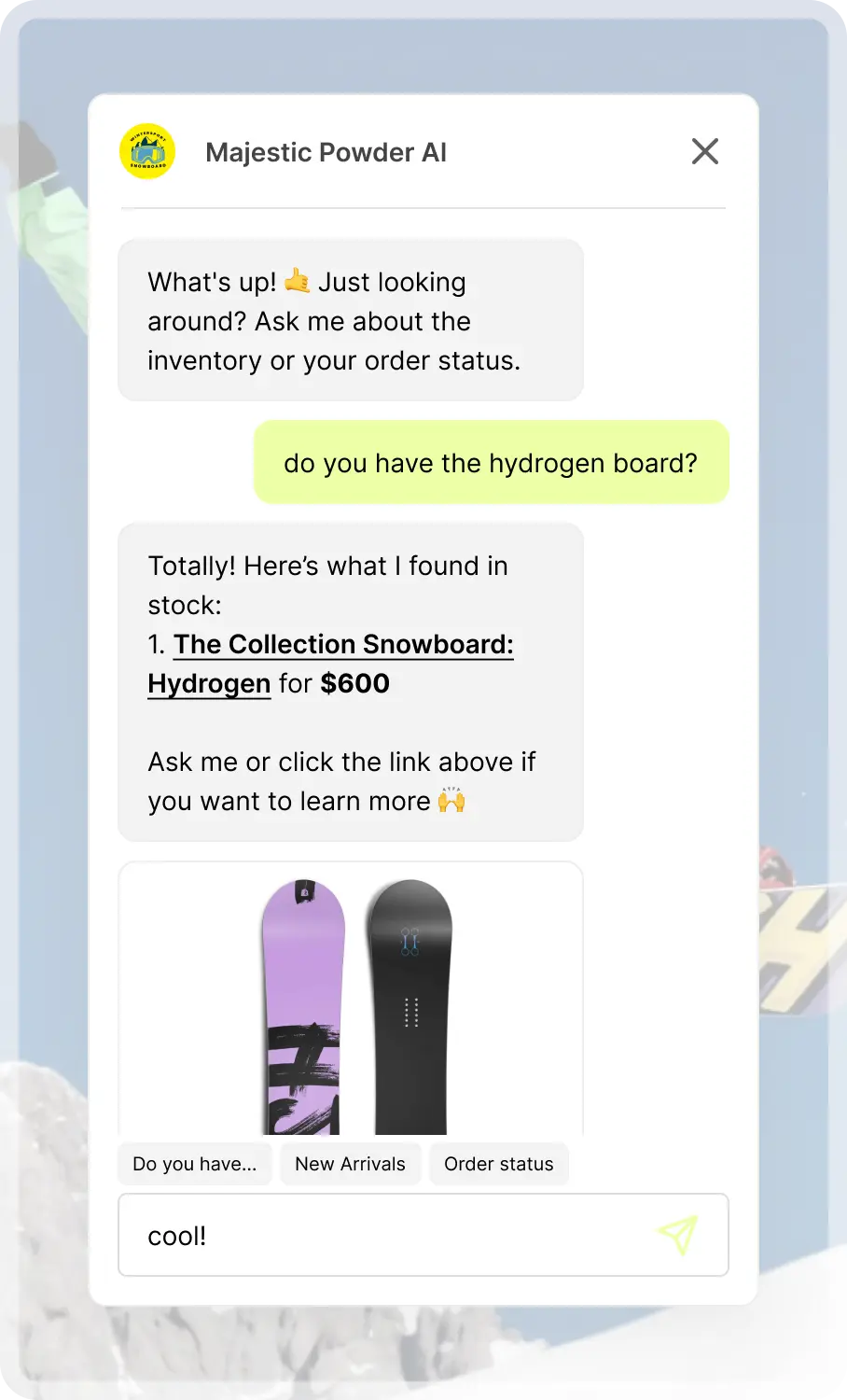Select the green hydrogen board question bubble
This screenshot has width=847, height=1400.
(x=491, y=462)
